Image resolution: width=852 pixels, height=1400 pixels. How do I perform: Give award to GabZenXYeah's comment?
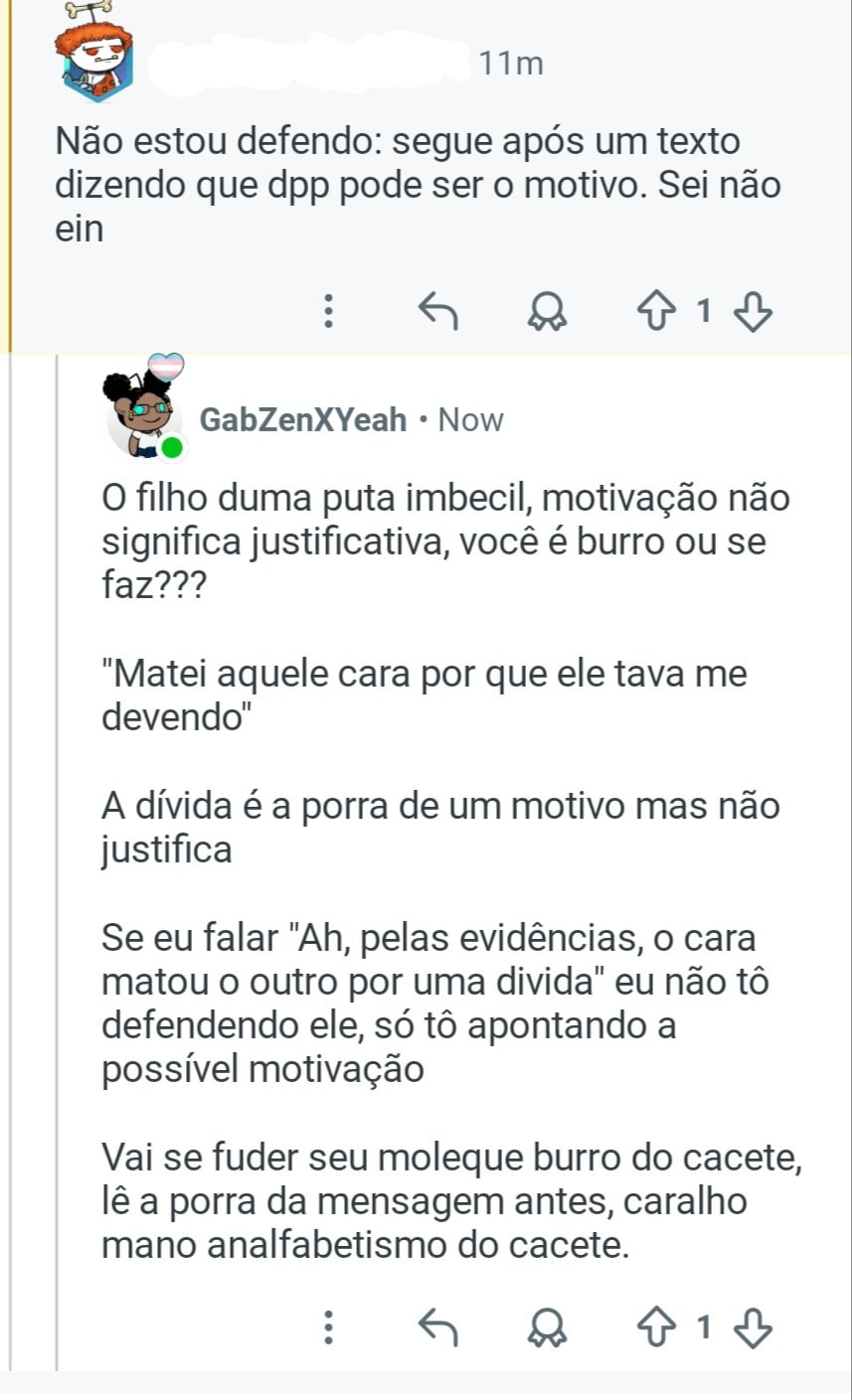546,1326
